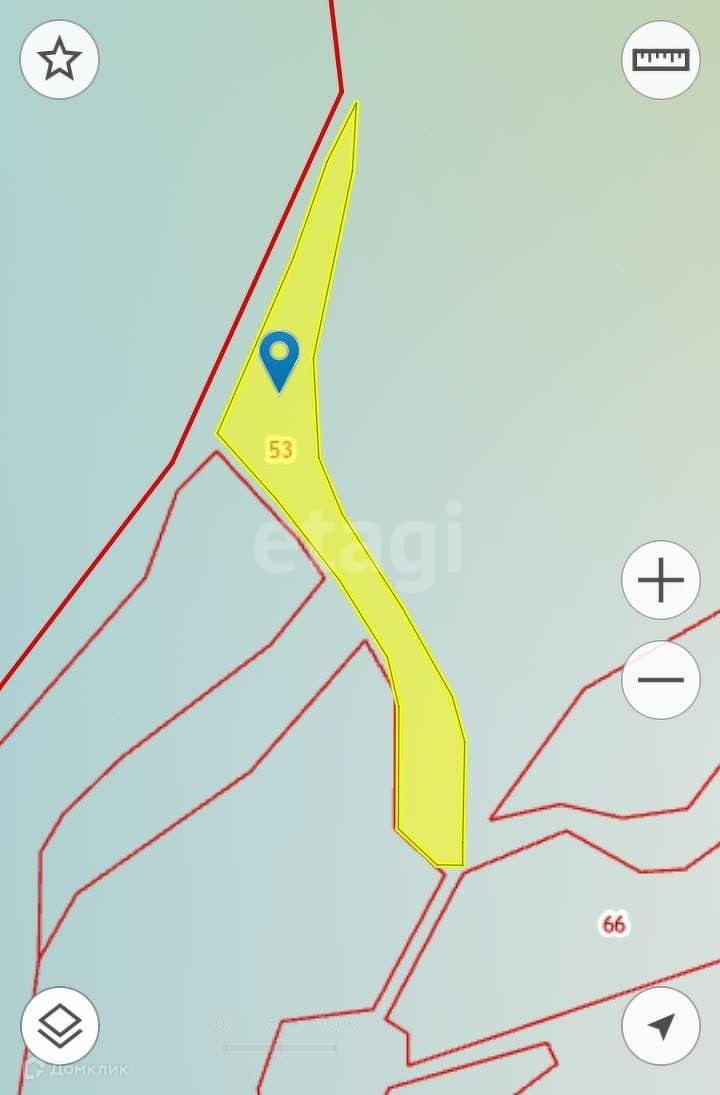
Task: Zoom out with the minus button
Action: tap(660, 679)
